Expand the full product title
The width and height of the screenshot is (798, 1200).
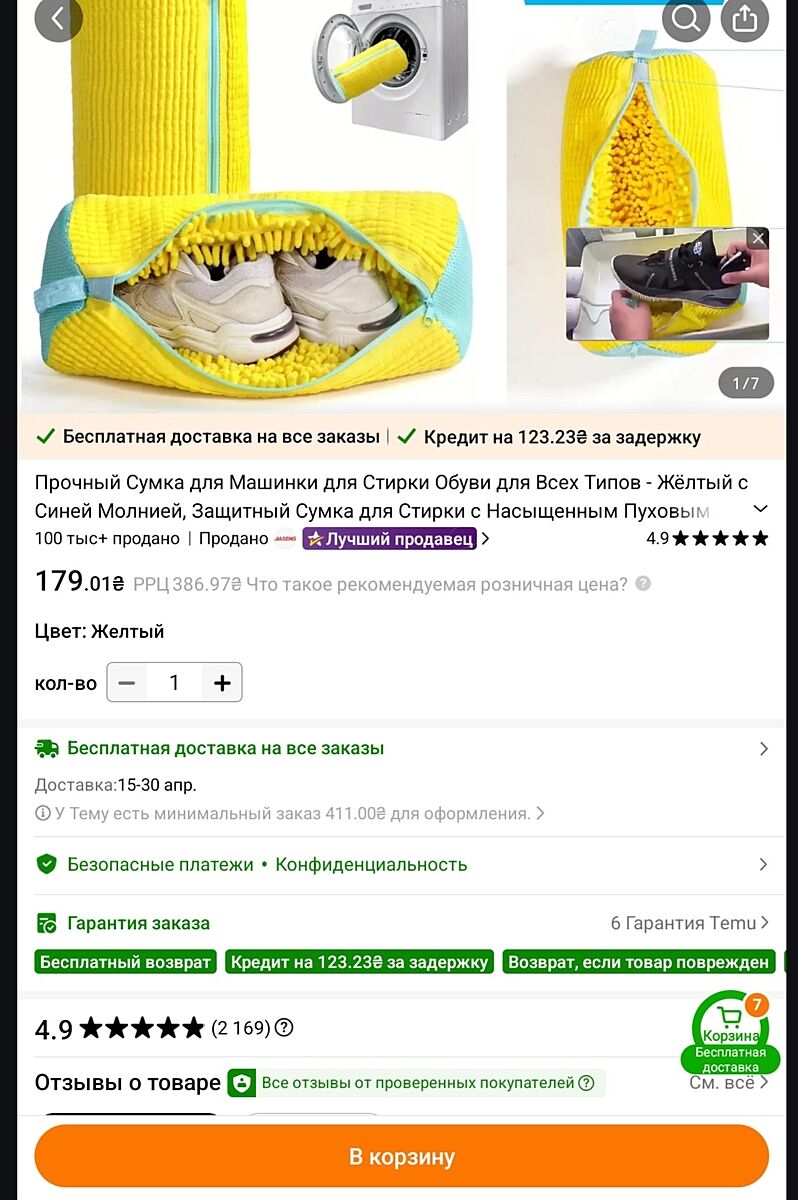pos(760,509)
